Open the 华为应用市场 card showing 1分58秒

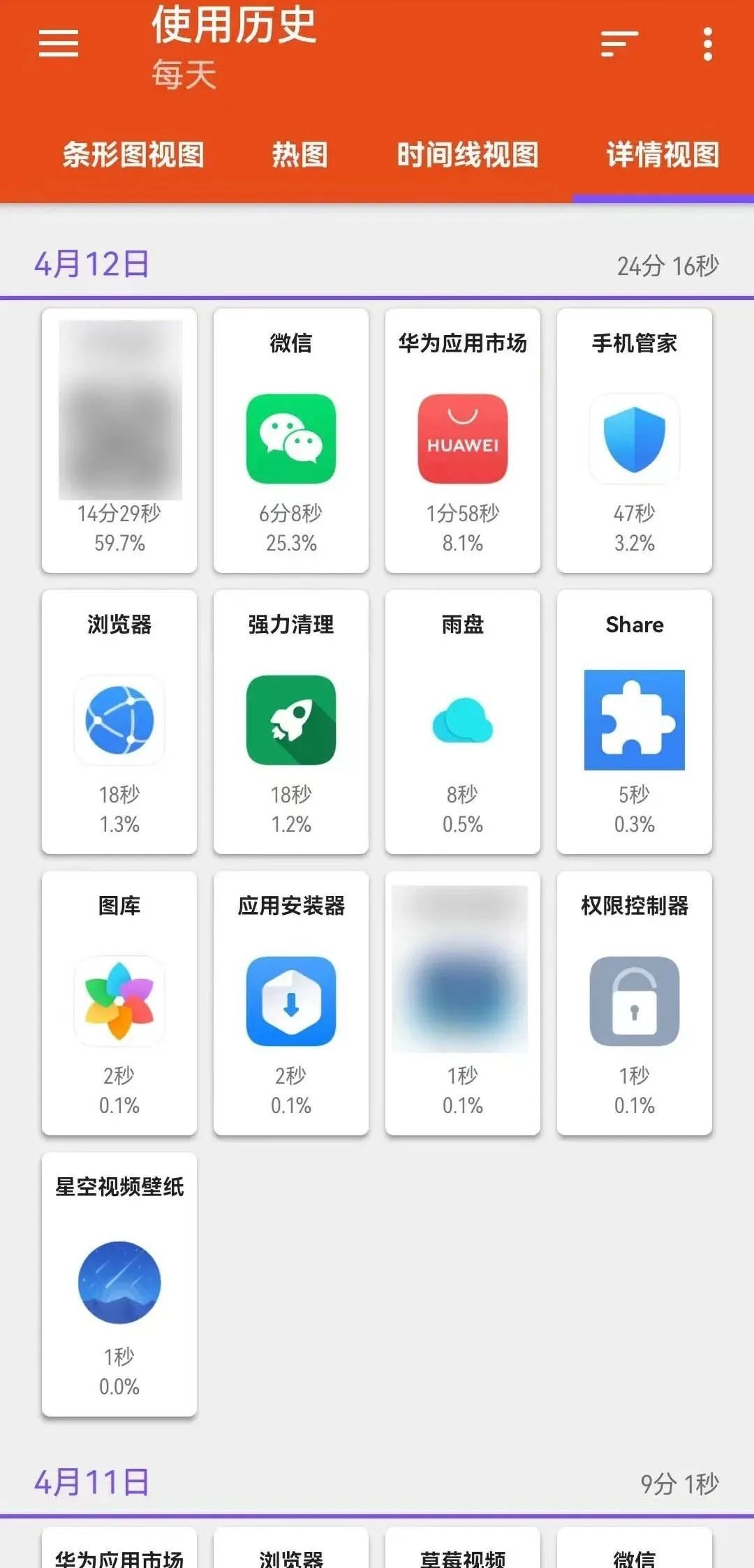(463, 440)
